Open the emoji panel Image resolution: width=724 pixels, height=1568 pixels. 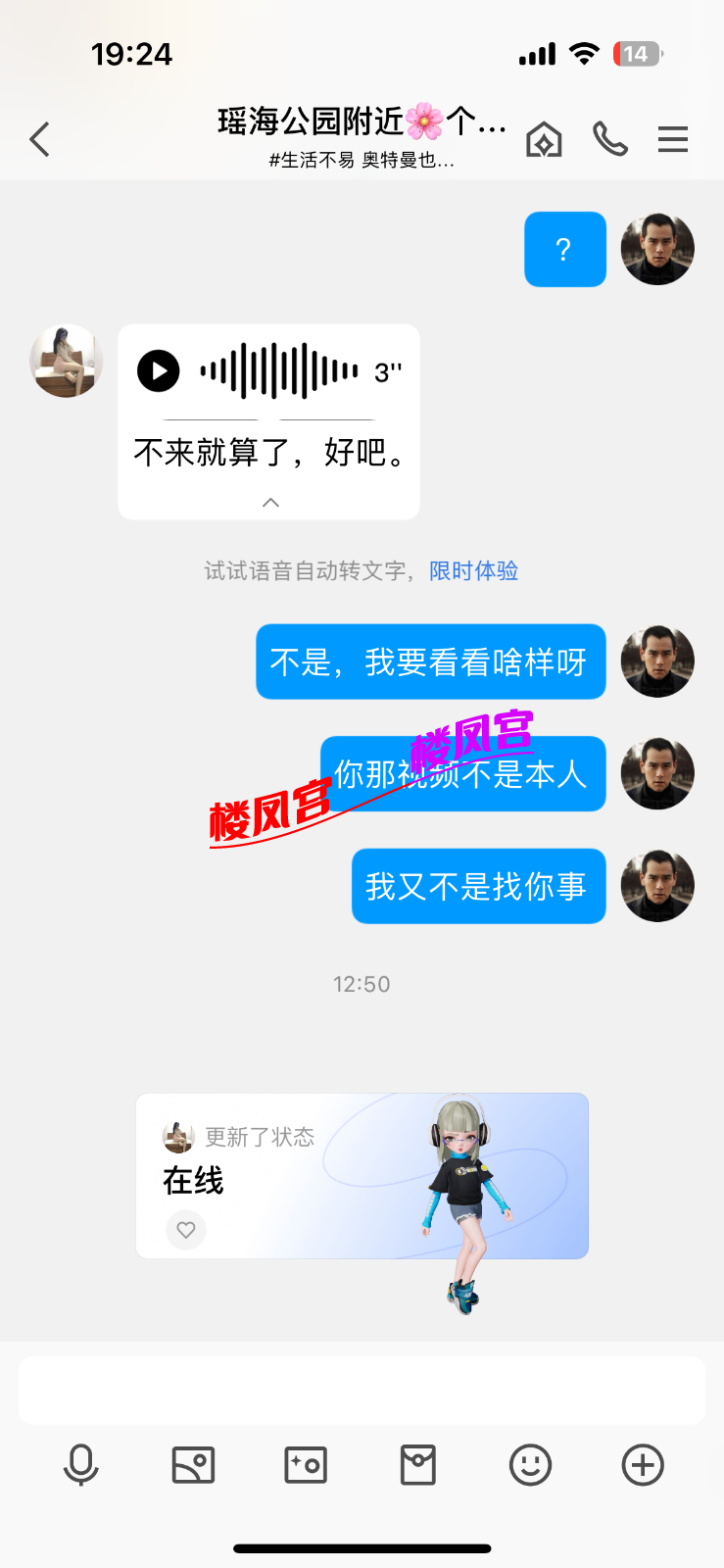531,1465
